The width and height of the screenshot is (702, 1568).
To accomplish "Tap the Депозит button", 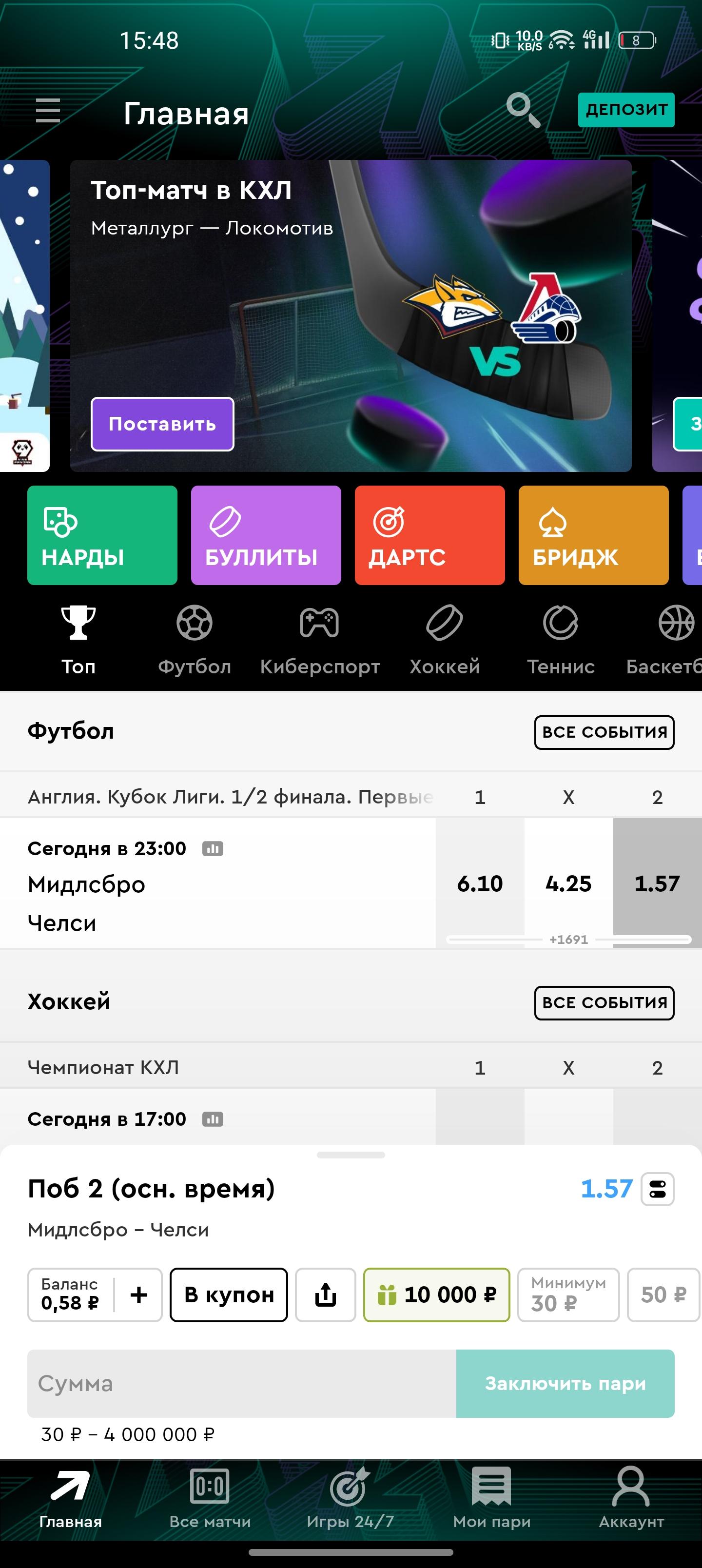I will [626, 110].
